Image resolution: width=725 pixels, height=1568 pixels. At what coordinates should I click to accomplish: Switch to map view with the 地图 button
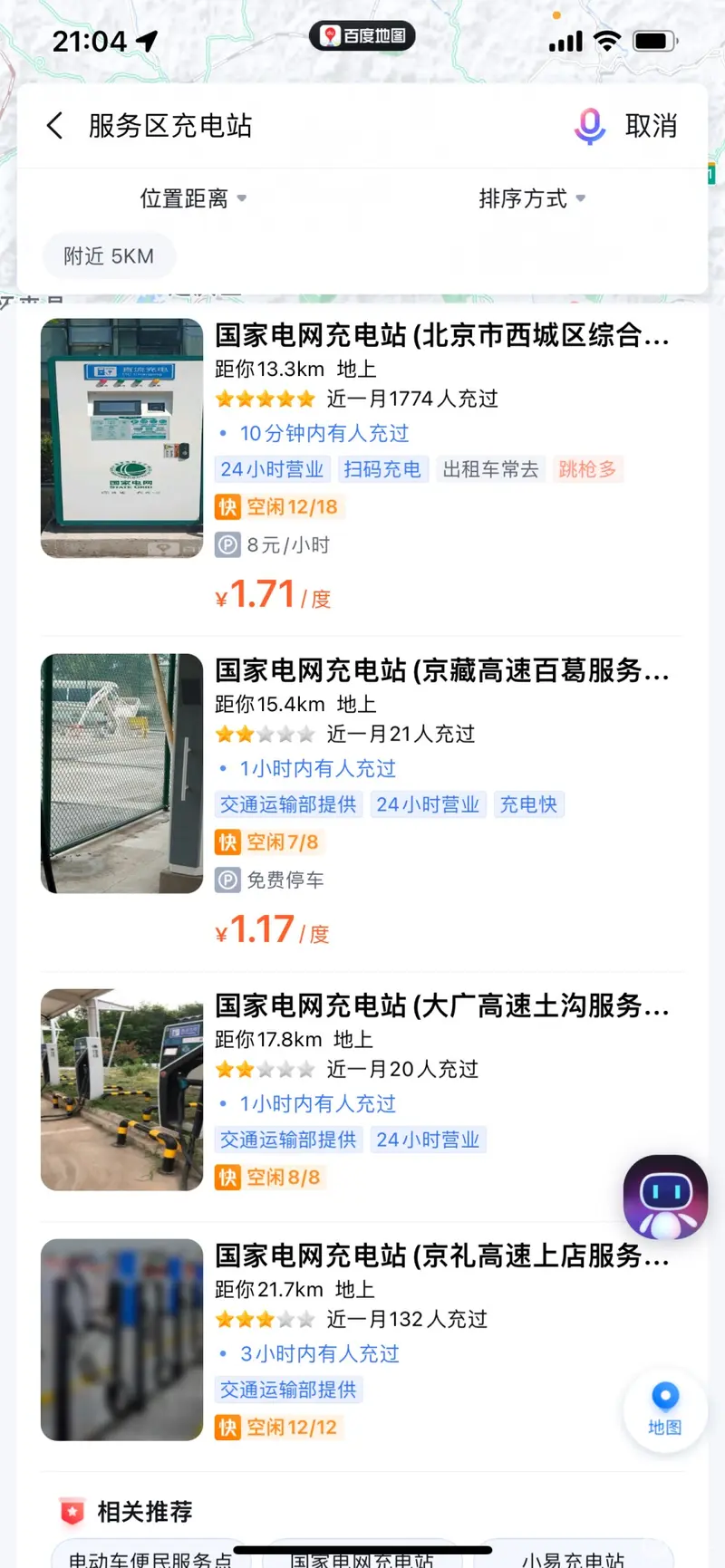[x=664, y=1410]
